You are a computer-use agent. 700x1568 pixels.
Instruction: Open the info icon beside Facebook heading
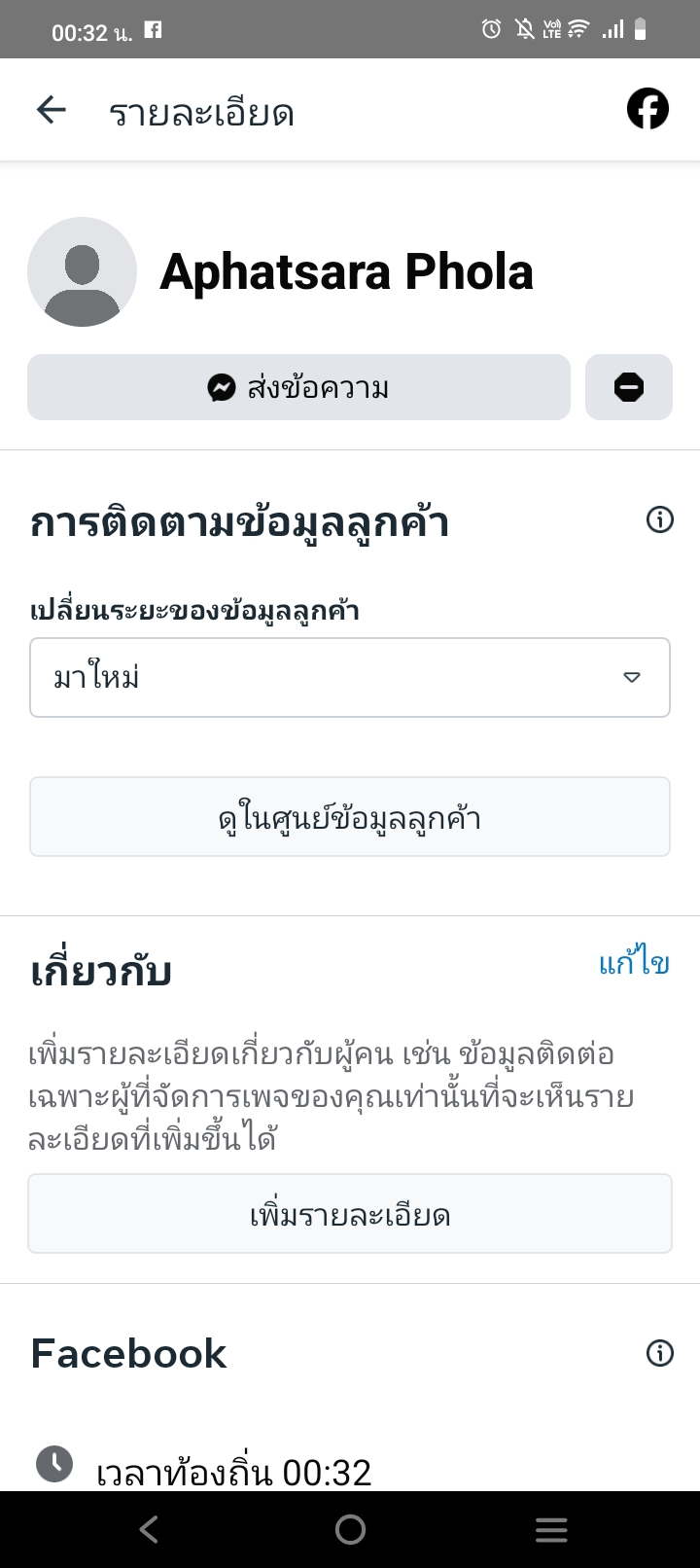pyautogui.click(x=659, y=1353)
